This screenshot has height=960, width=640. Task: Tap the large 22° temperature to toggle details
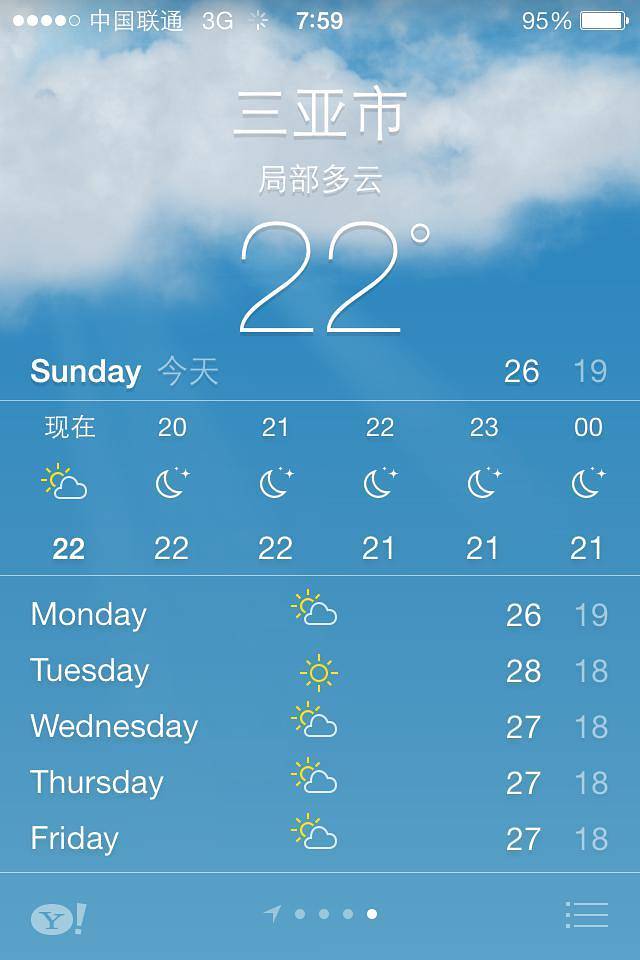click(325, 277)
